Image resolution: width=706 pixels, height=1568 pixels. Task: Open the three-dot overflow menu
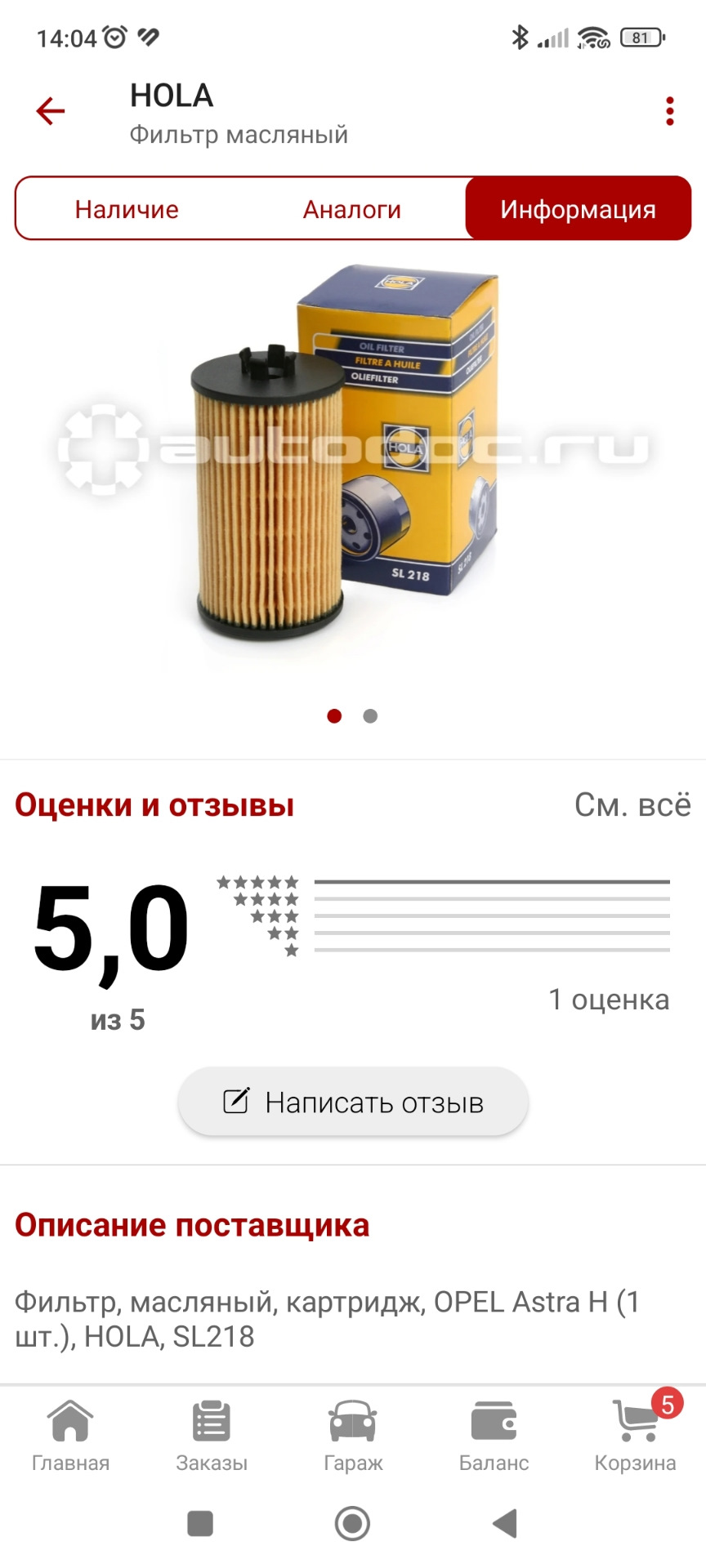(670, 111)
